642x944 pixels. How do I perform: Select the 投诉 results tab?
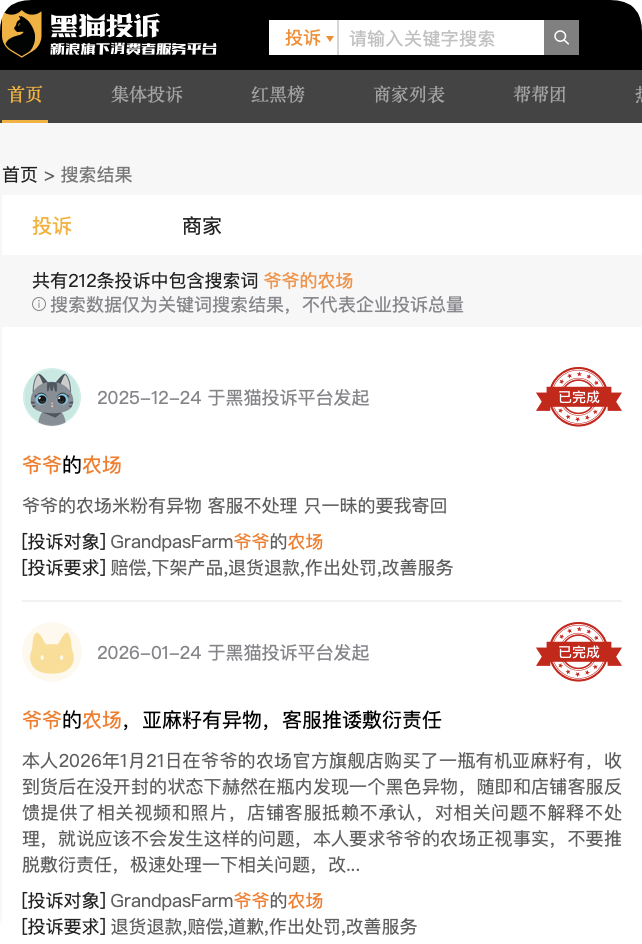pos(52,226)
